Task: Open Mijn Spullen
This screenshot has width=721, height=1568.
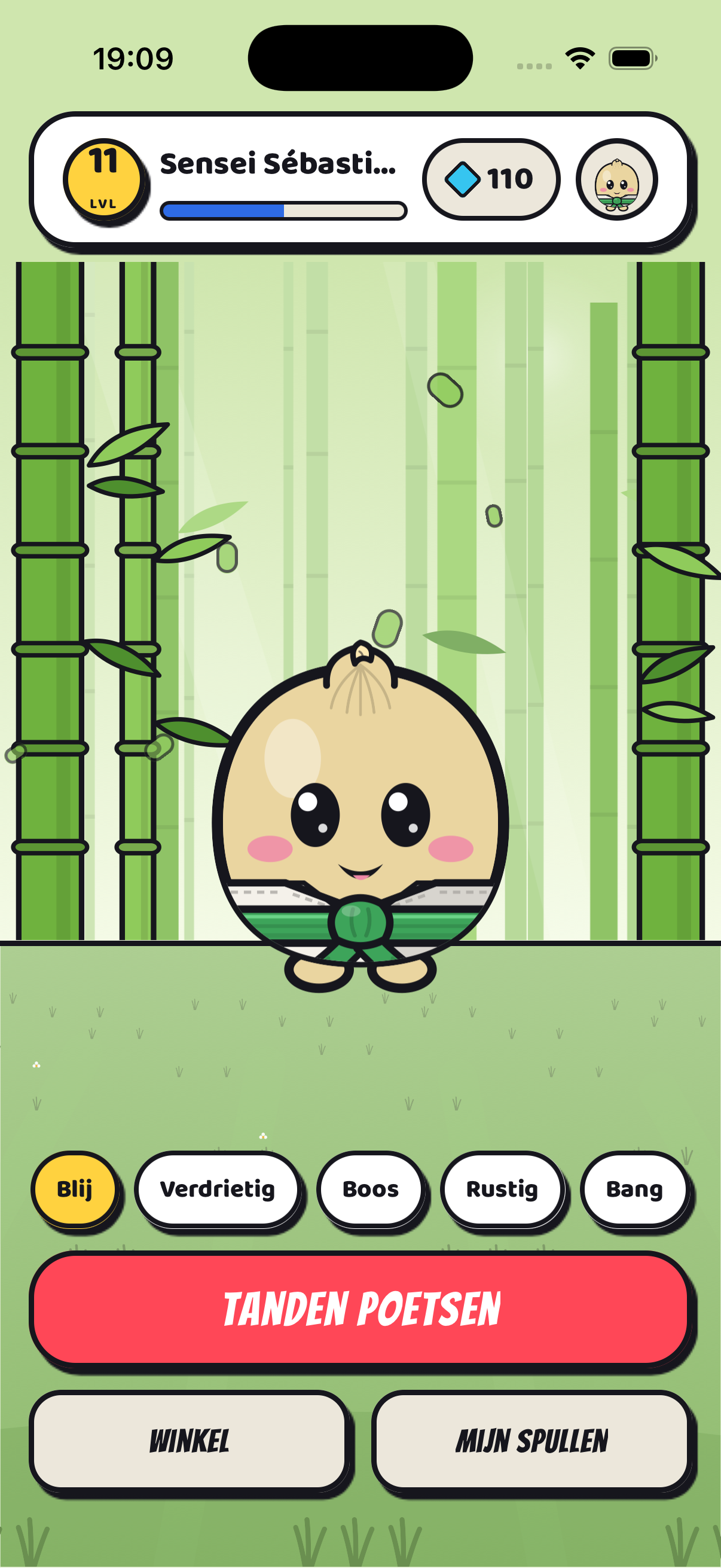Action: coord(533,1441)
